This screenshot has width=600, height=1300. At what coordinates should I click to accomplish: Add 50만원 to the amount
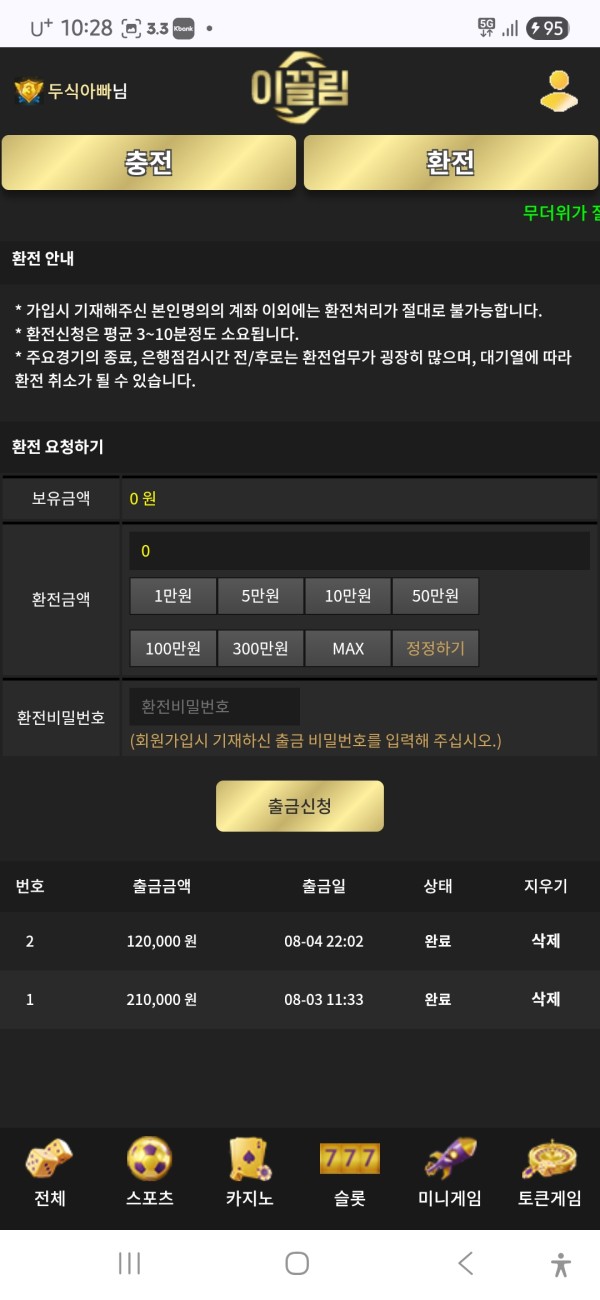click(x=435, y=596)
